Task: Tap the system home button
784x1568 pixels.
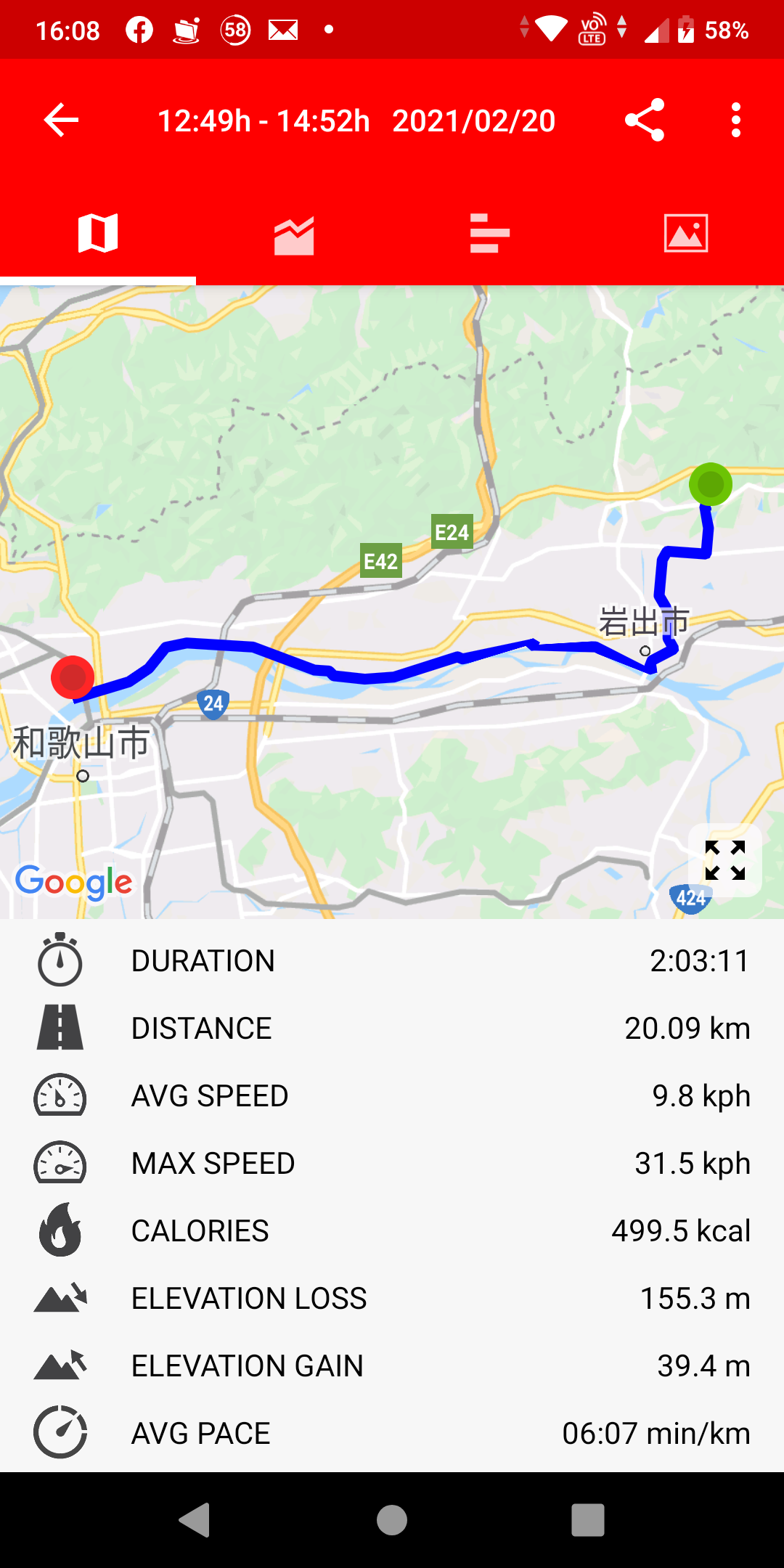Action: (x=392, y=1520)
